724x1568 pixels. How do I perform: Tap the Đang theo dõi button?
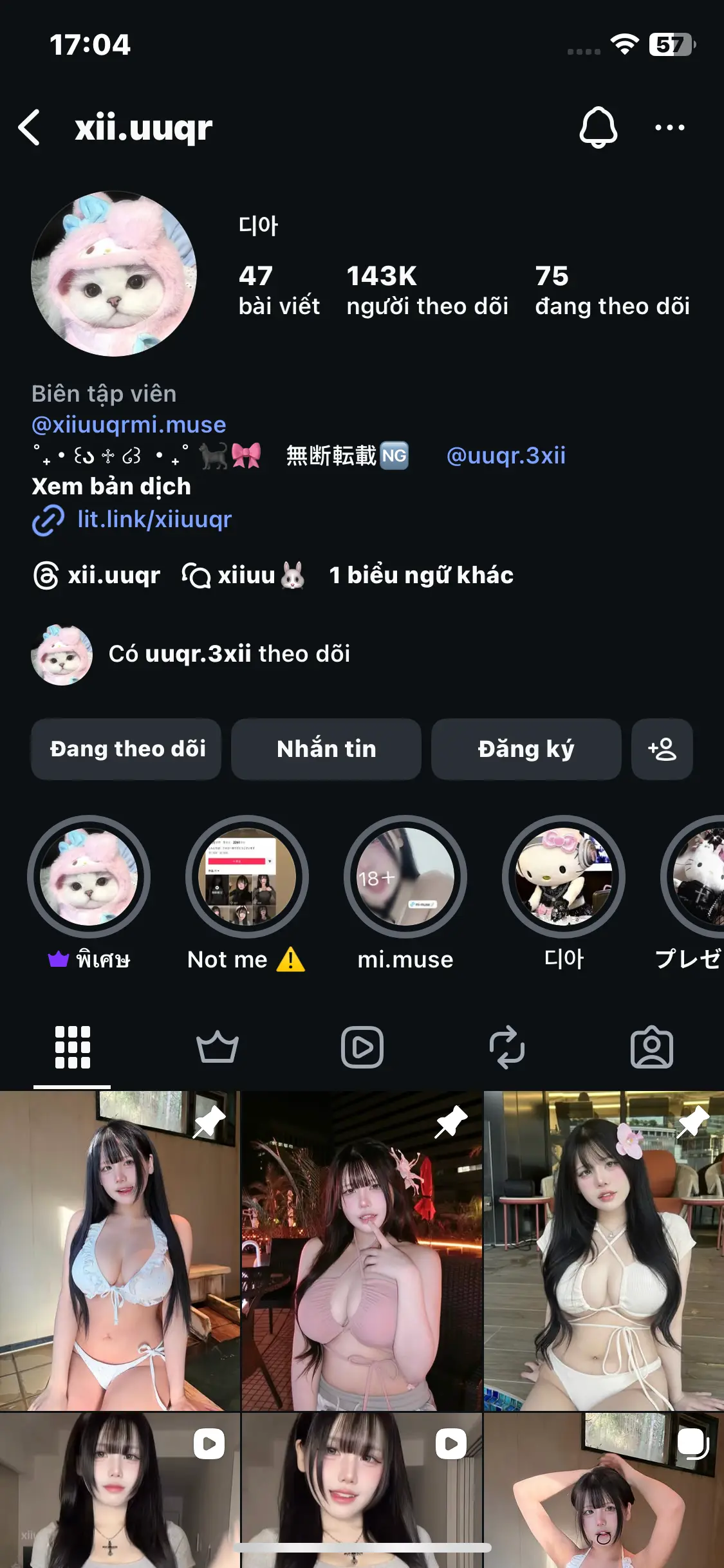(127, 749)
